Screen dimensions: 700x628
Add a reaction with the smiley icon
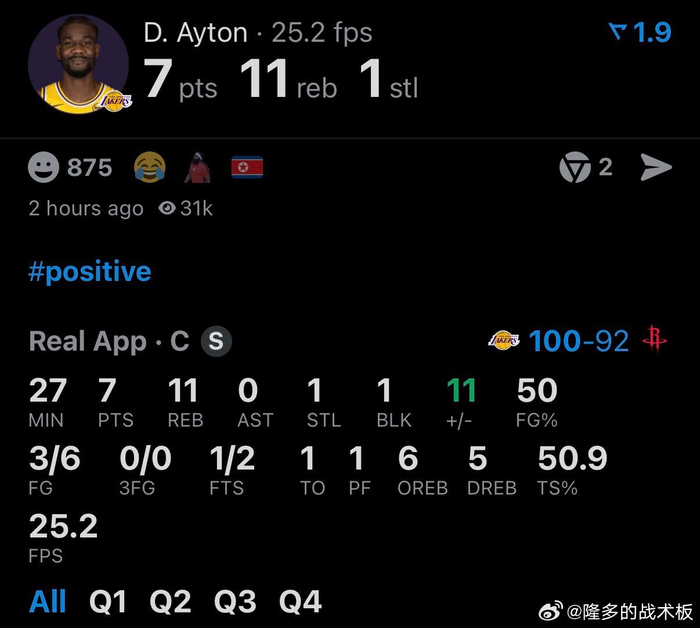click(44, 168)
